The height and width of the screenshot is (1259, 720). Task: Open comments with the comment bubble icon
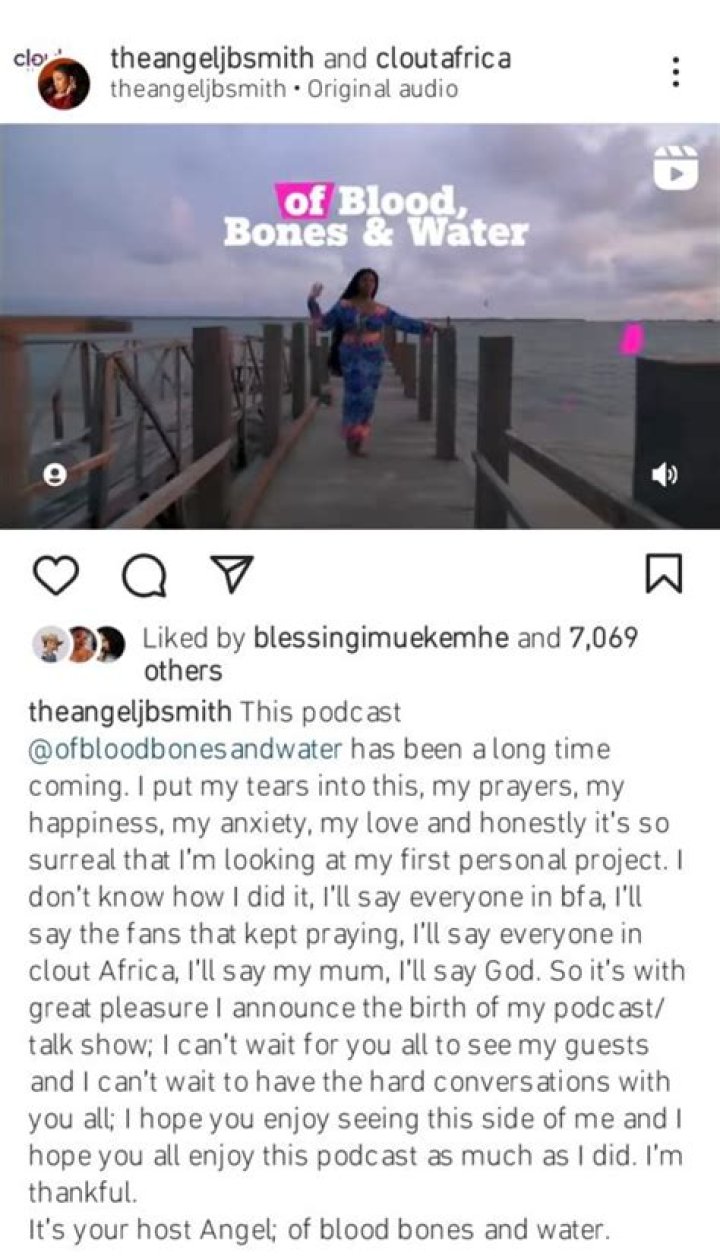(x=145, y=573)
